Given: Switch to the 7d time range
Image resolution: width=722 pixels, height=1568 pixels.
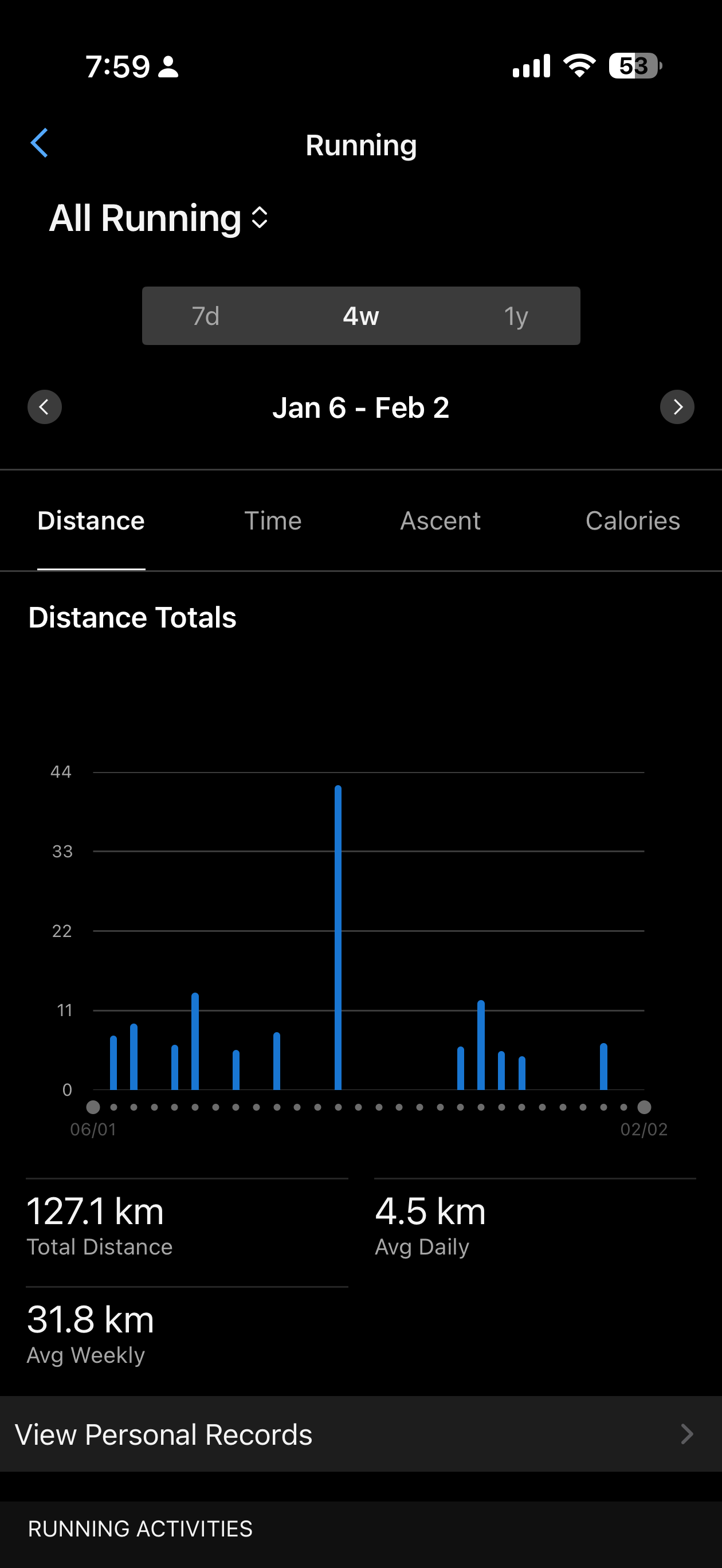Looking at the screenshot, I should click(206, 316).
